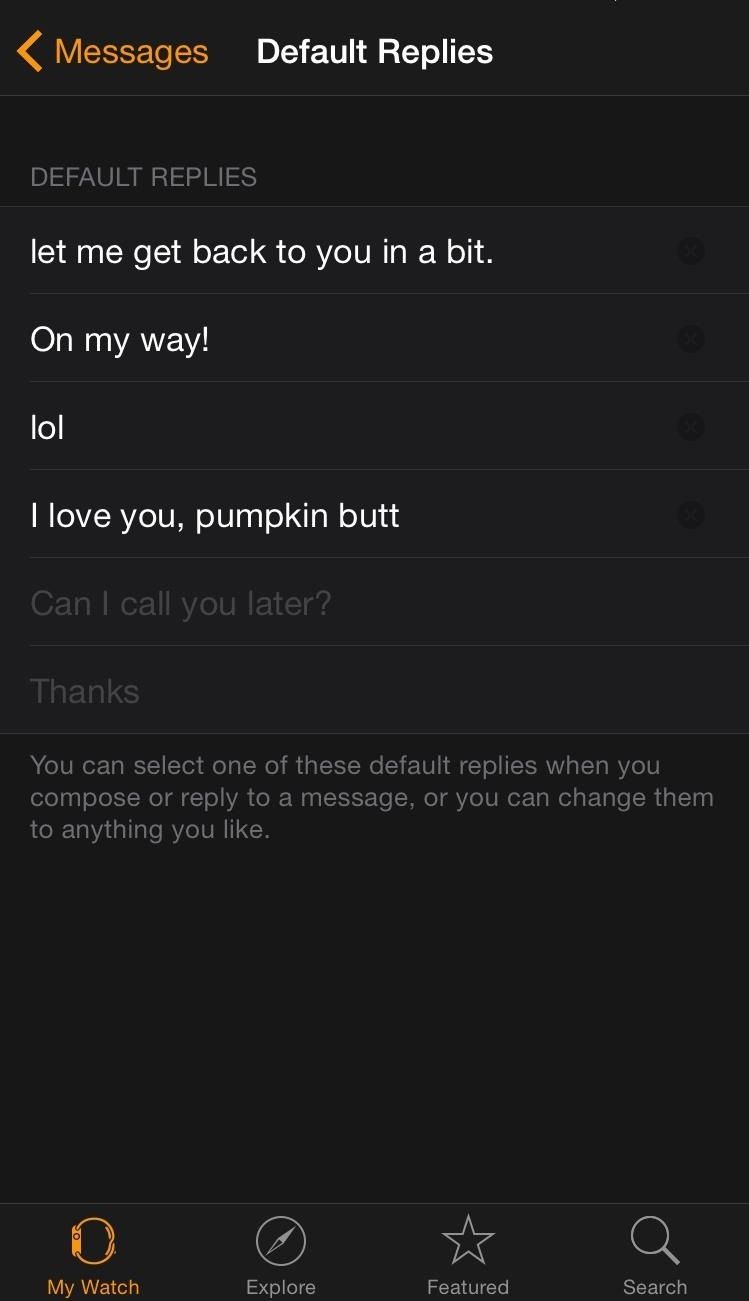Switch to the My Watch tab
The height and width of the screenshot is (1301, 749).
[93, 1256]
